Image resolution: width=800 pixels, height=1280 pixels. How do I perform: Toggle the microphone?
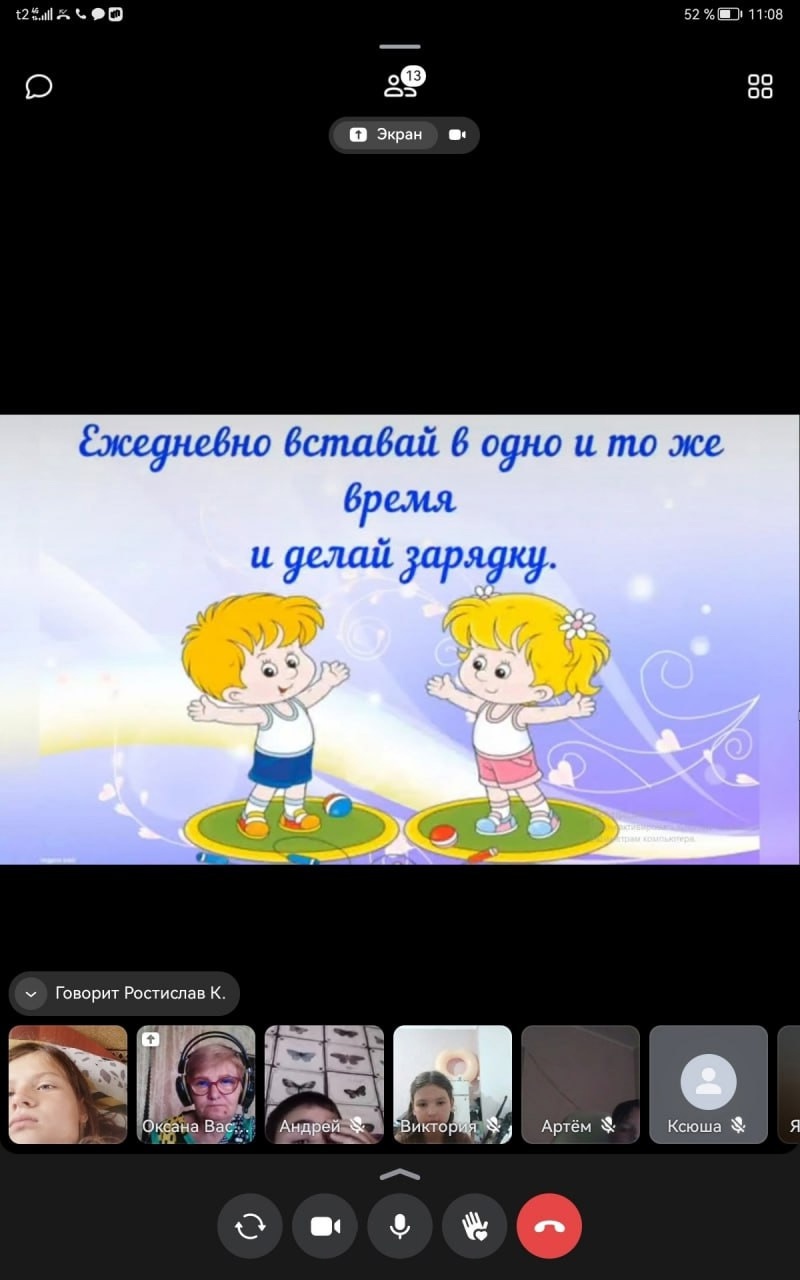[400, 1226]
